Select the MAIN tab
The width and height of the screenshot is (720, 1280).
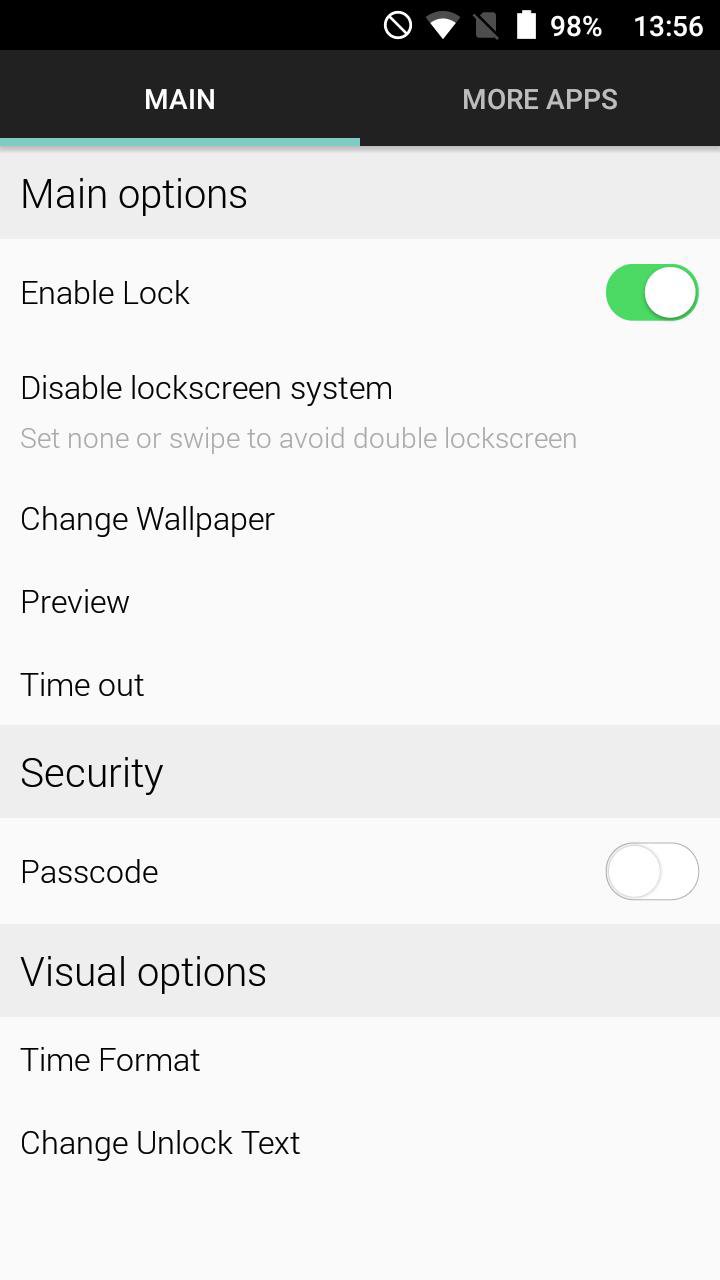coord(180,98)
